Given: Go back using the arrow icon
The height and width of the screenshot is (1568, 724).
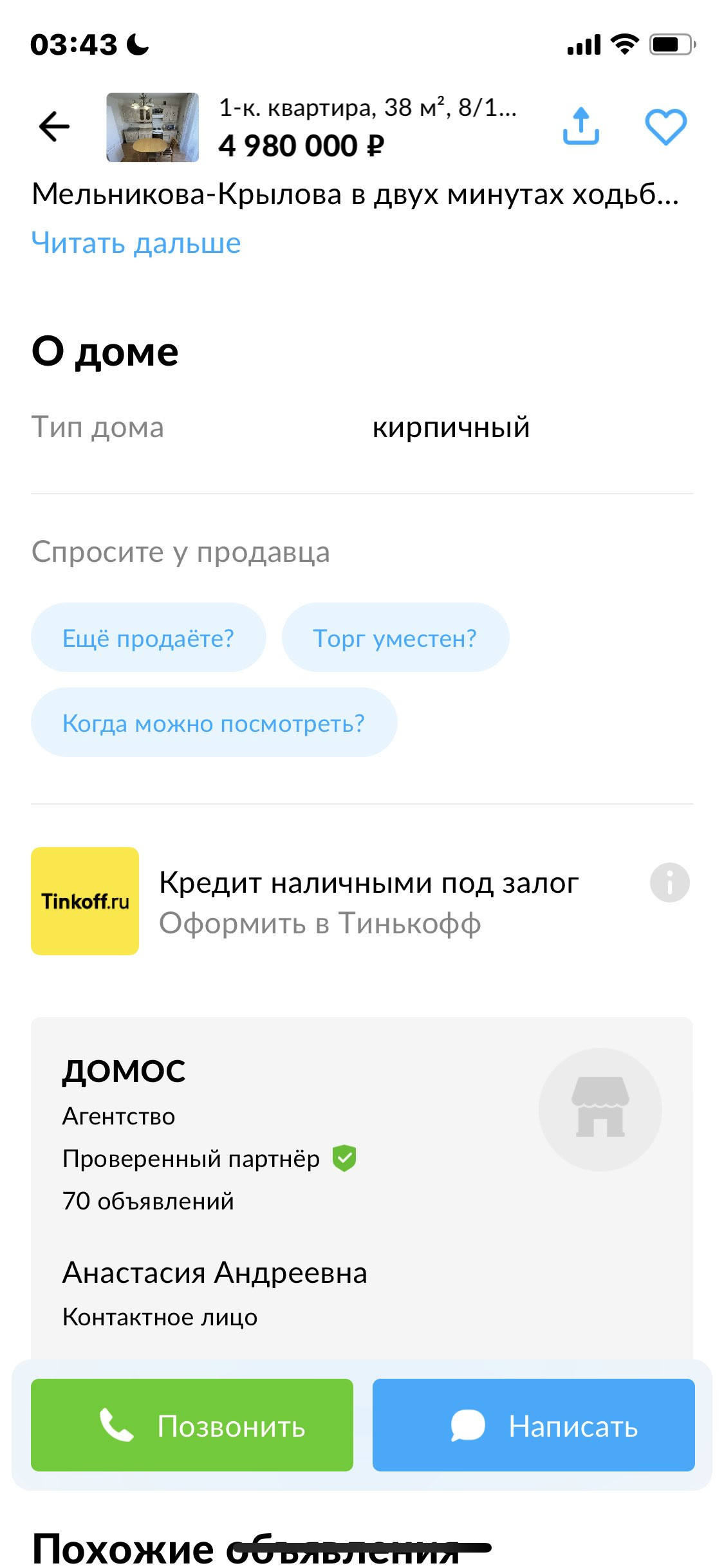Looking at the screenshot, I should tap(54, 126).
